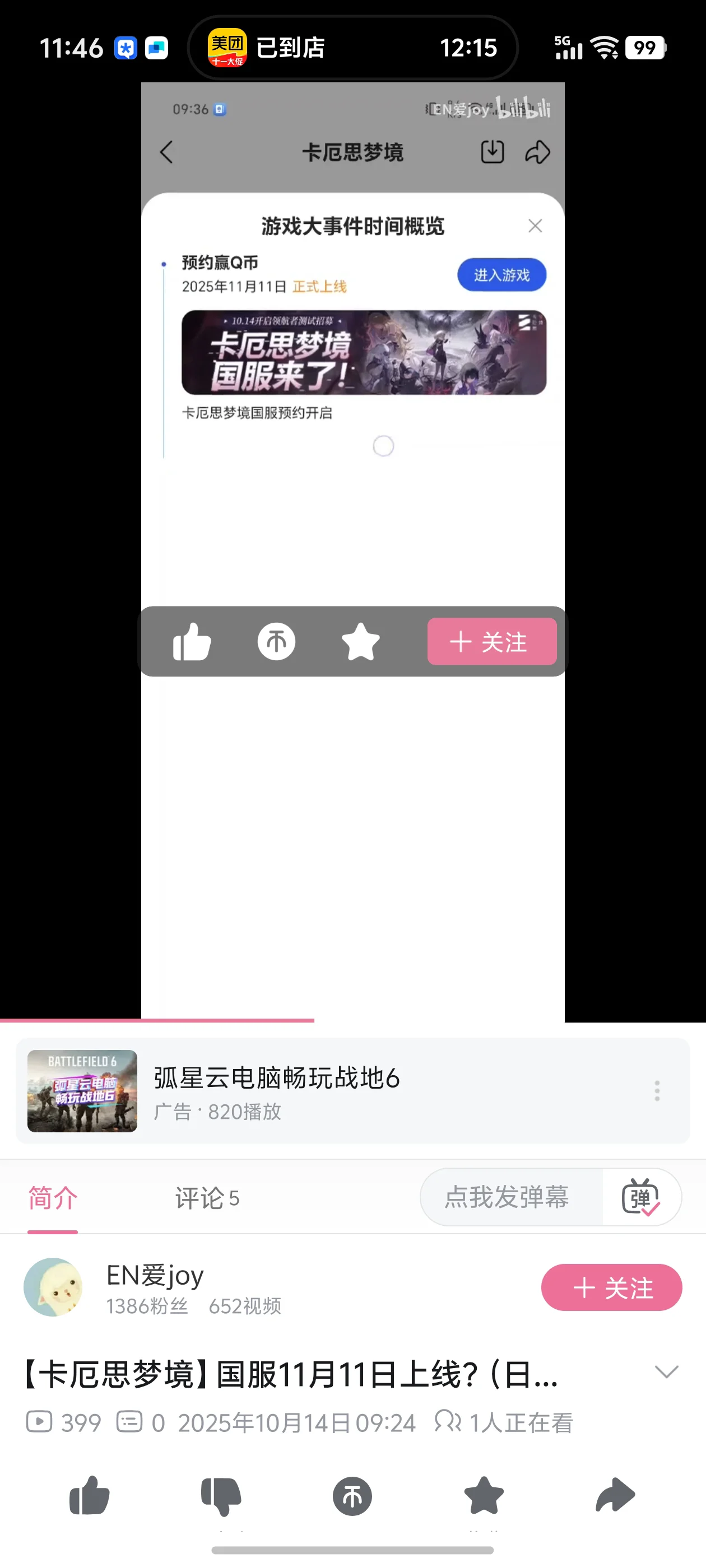Add to favorites using the star below the title
Viewport: 706px width, 1568px height.
click(x=484, y=1496)
